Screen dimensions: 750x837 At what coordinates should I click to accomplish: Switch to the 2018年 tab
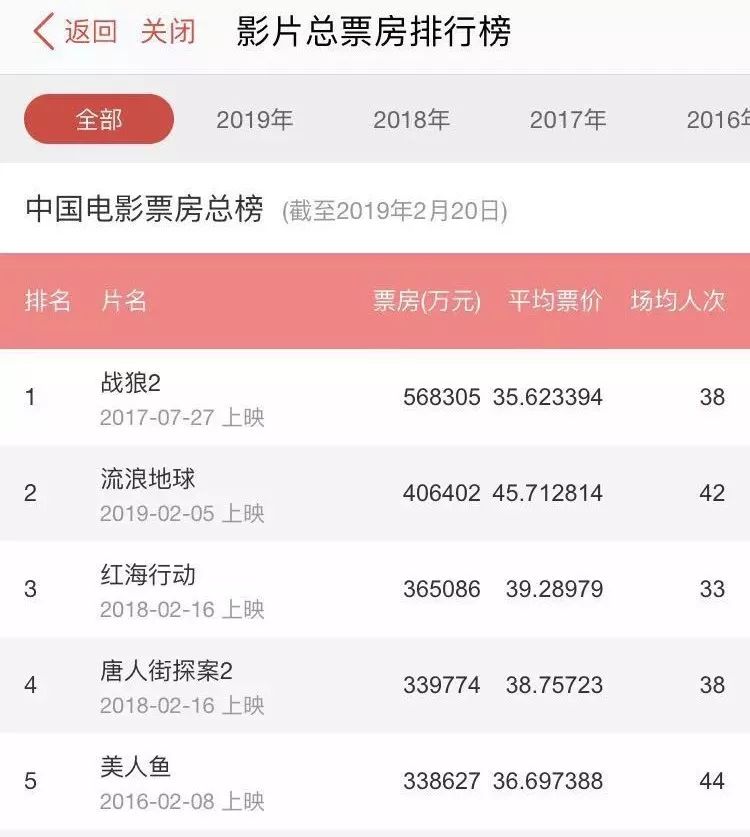pyautogui.click(x=410, y=117)
